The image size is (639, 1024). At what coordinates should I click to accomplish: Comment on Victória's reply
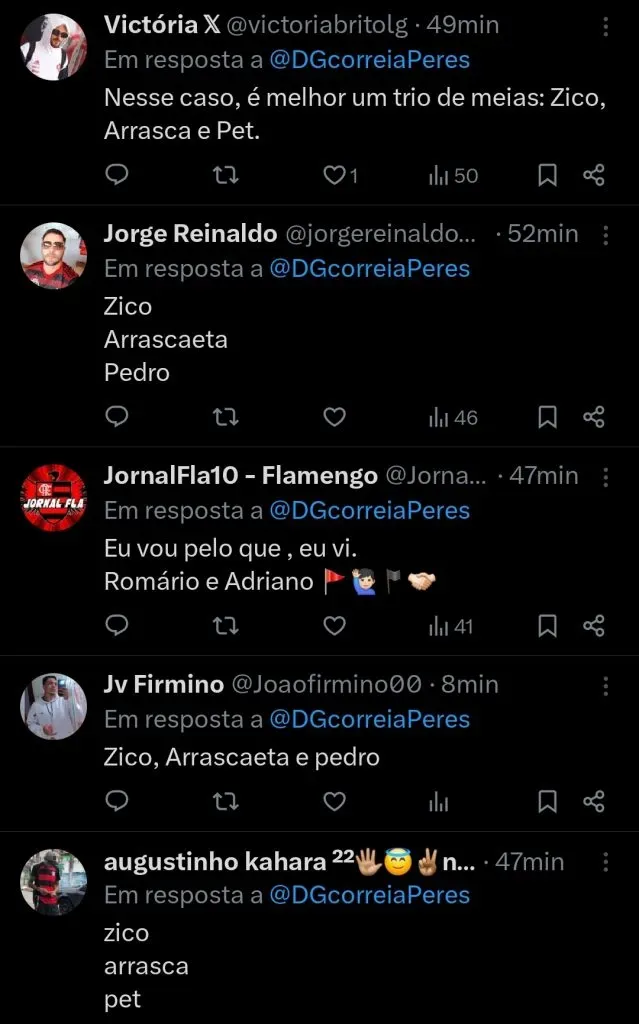point(117,176)
